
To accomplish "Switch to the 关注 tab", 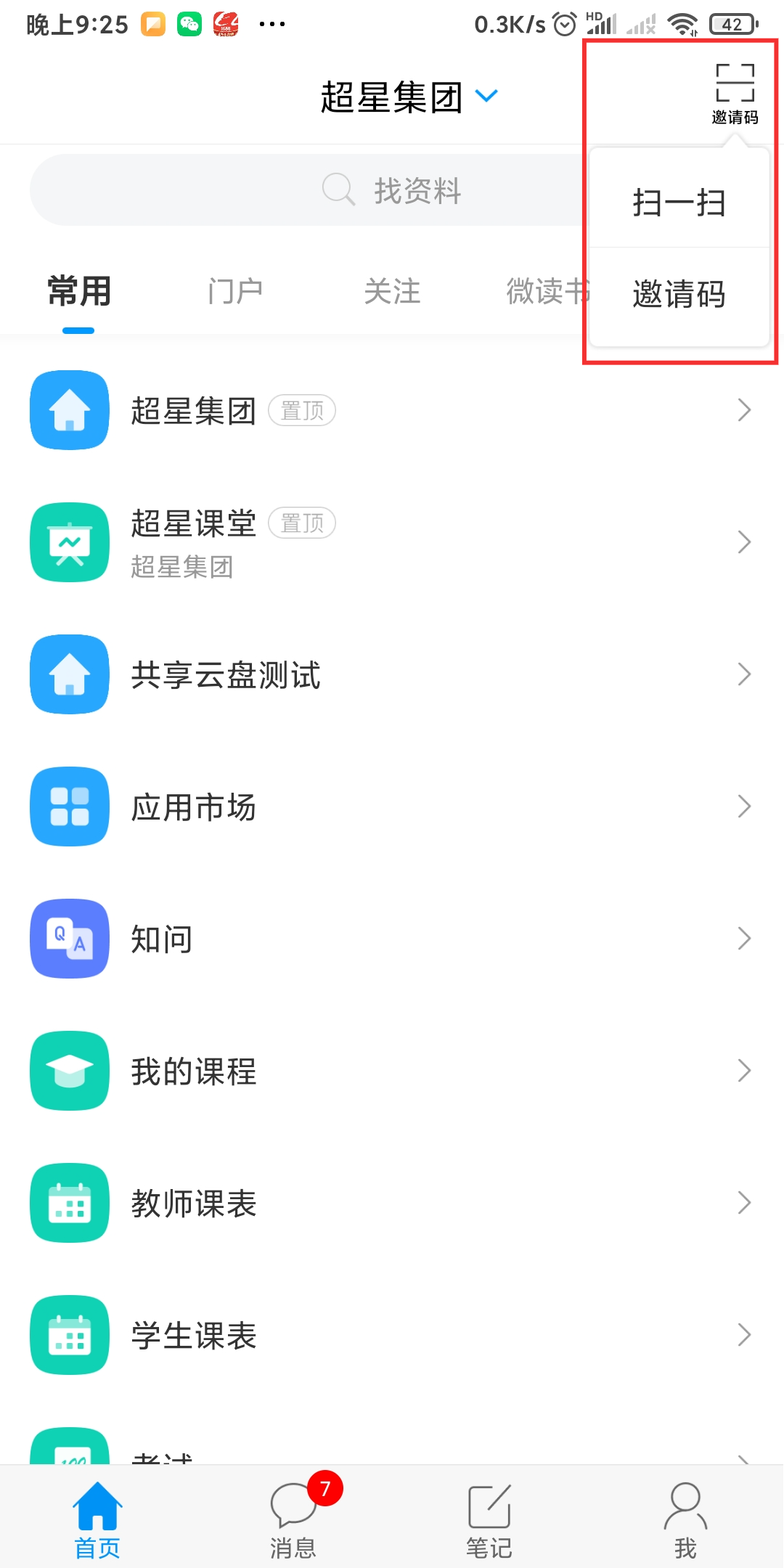I will click(392, 293).
